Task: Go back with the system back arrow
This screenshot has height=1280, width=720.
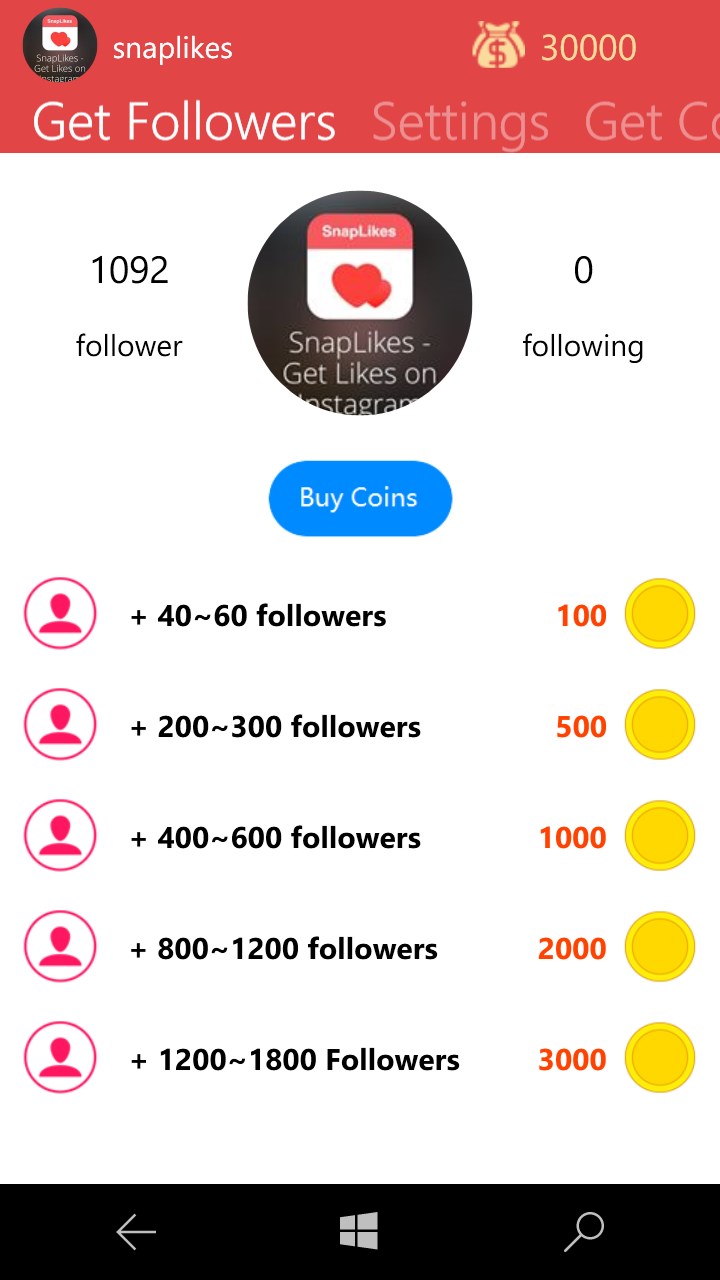Action: pos(136,1232)
